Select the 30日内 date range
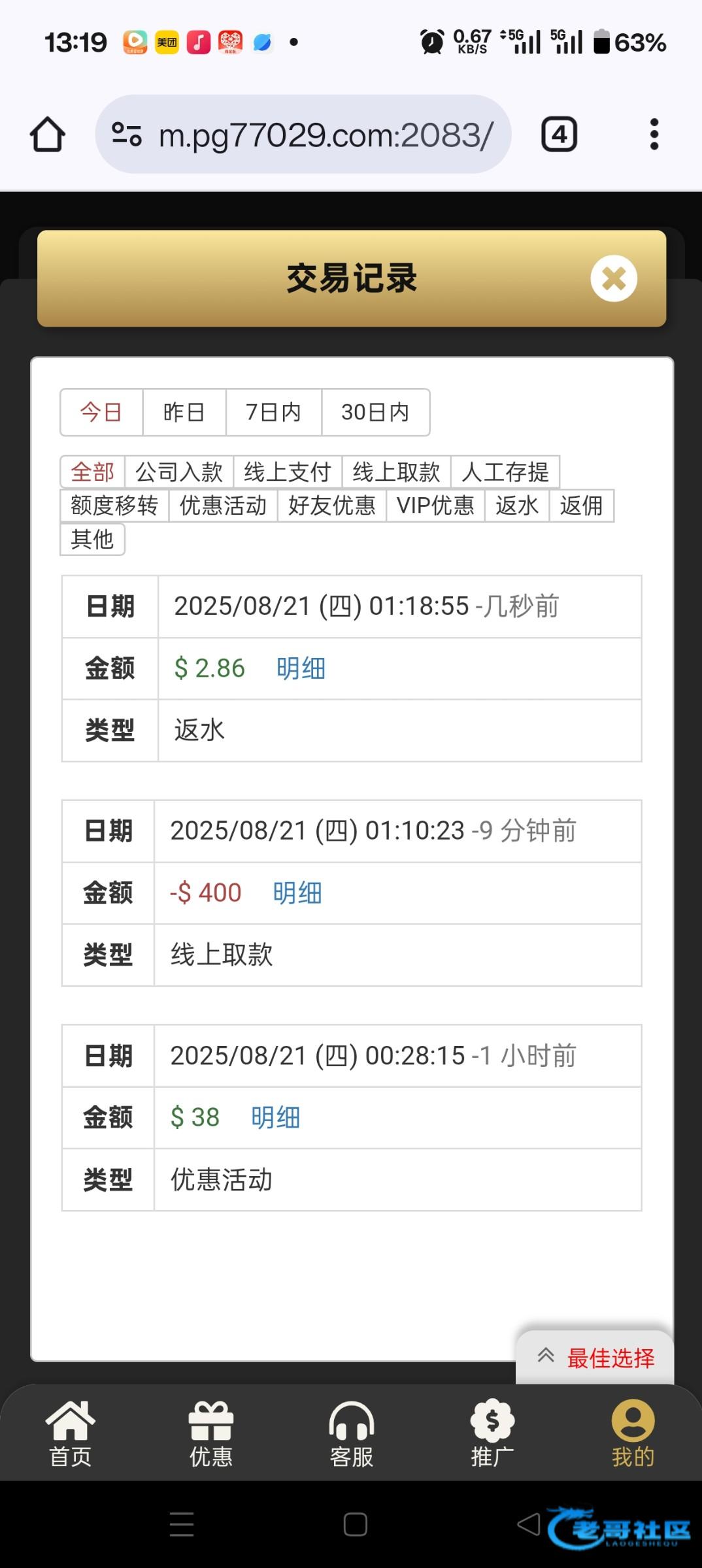The height and width of the screenshot is (1568, 702). click(376, 412)
